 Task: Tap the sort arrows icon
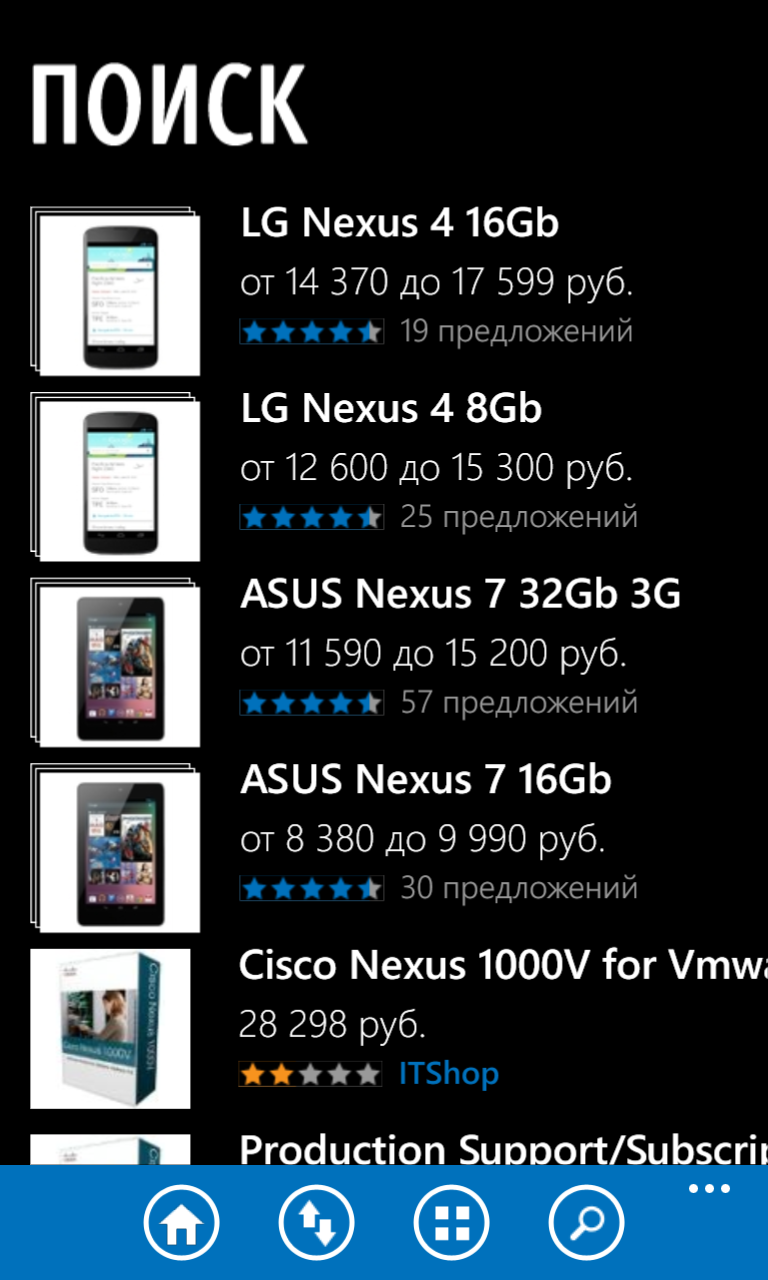point(316,1223)
